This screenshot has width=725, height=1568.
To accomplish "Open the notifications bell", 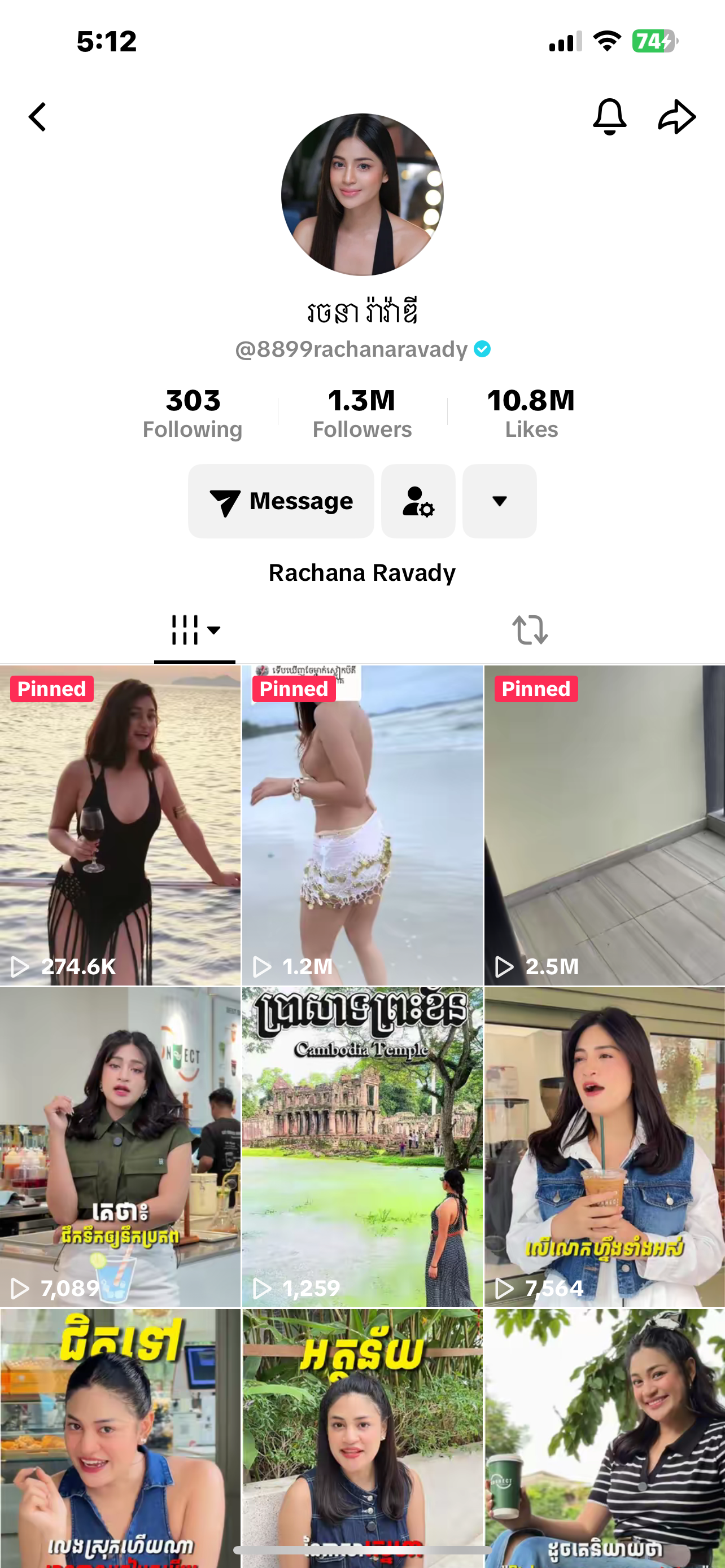I will point(609,116).
